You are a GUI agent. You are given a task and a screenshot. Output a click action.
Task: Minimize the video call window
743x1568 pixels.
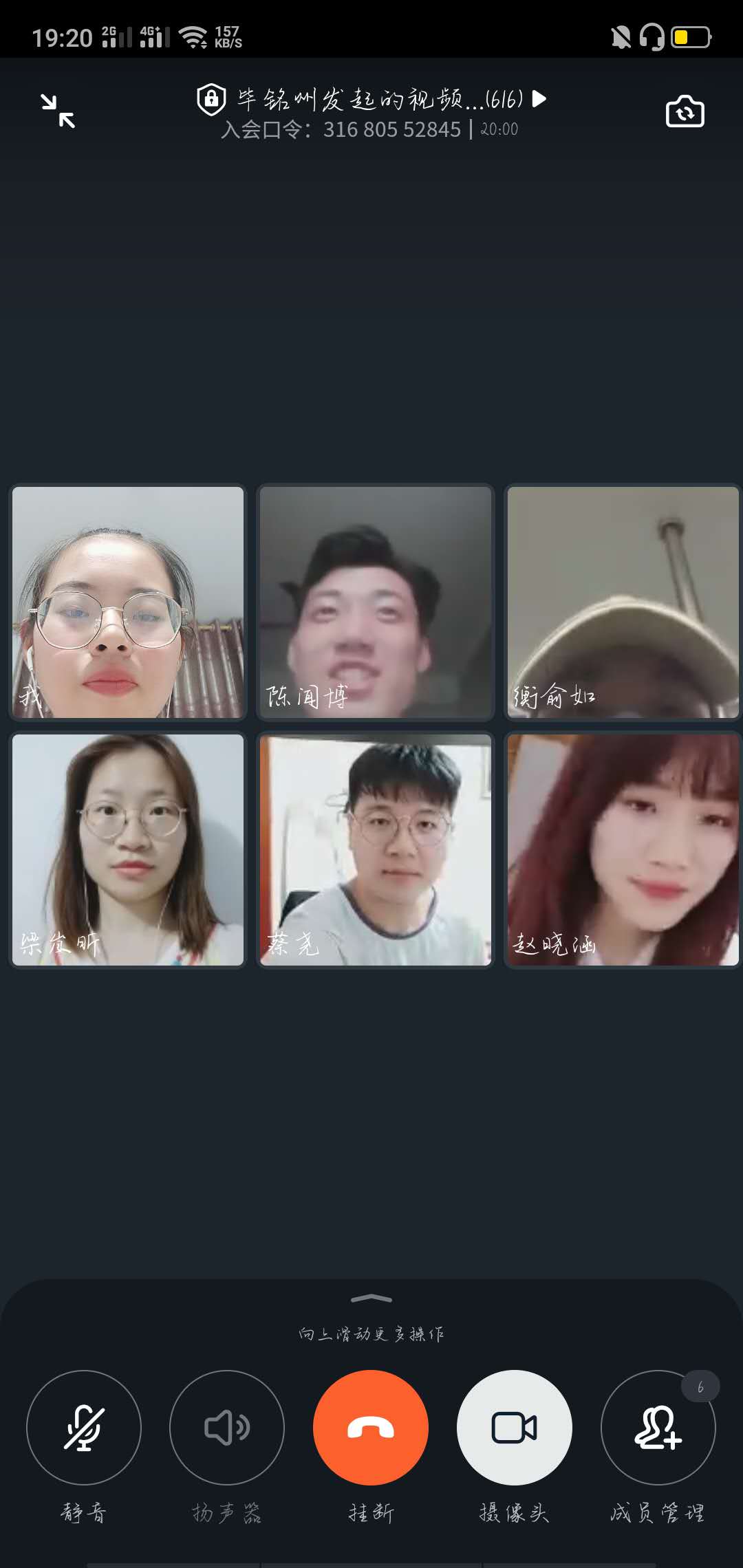point(58,111)
